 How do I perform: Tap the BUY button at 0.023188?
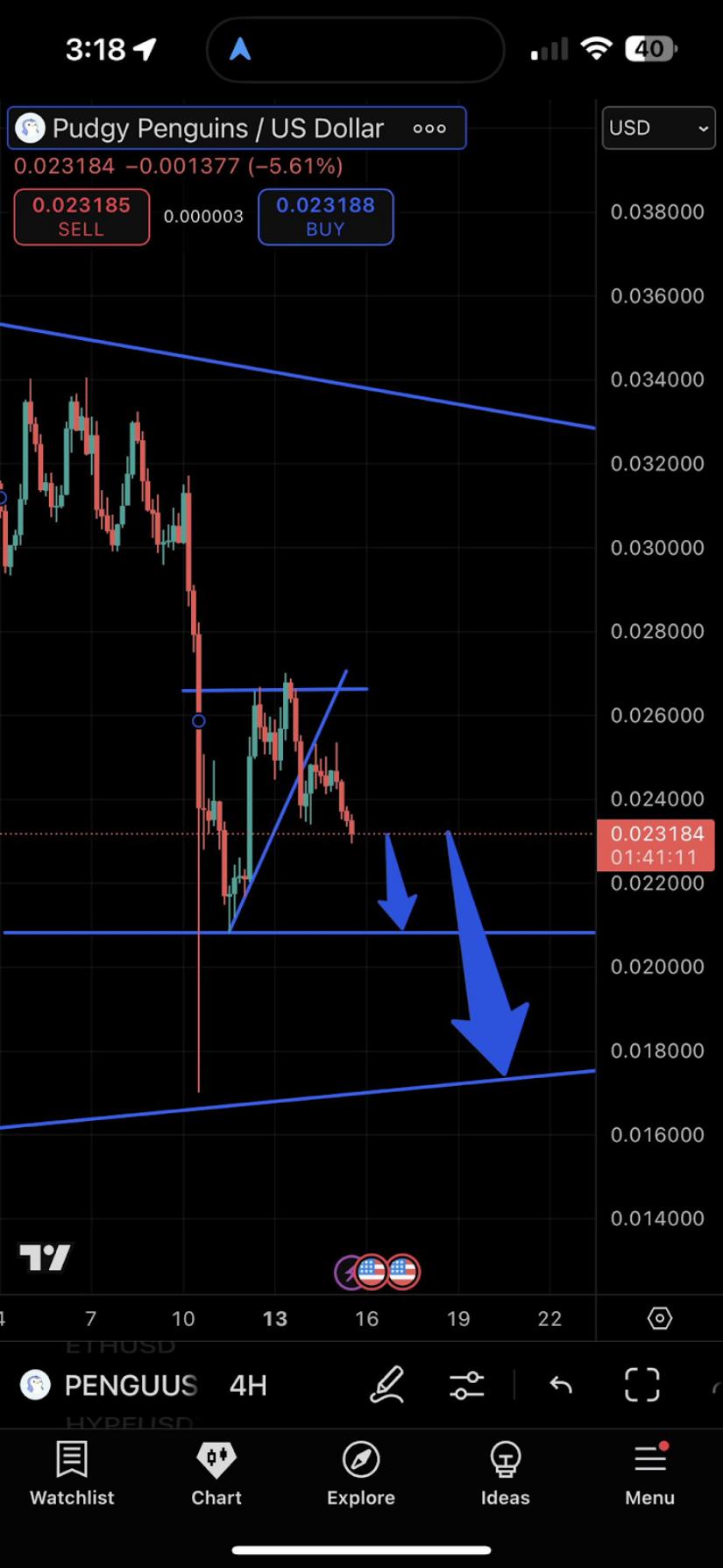pyautogui.click(x=325, y=216)
